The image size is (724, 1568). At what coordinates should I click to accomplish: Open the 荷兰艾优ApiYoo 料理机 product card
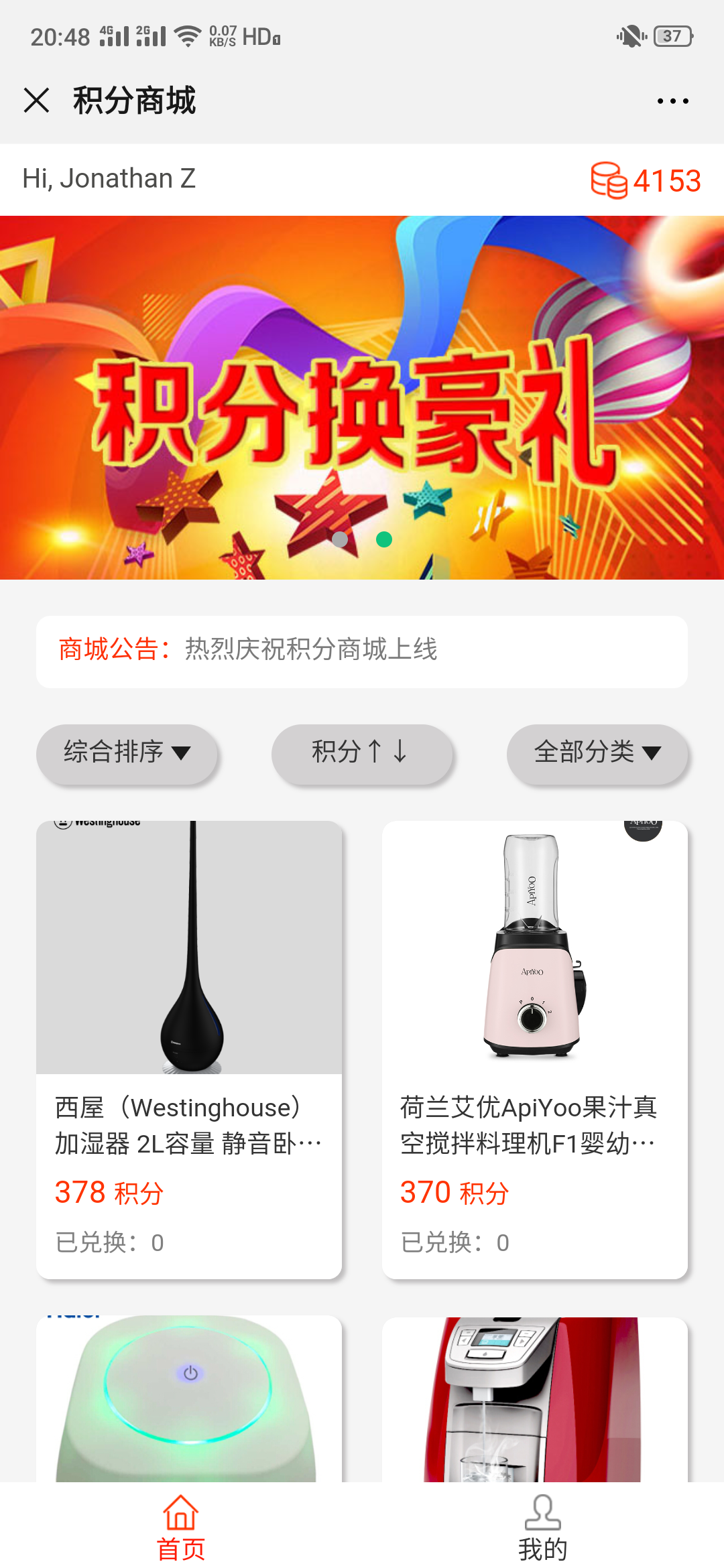(534, 1049)
